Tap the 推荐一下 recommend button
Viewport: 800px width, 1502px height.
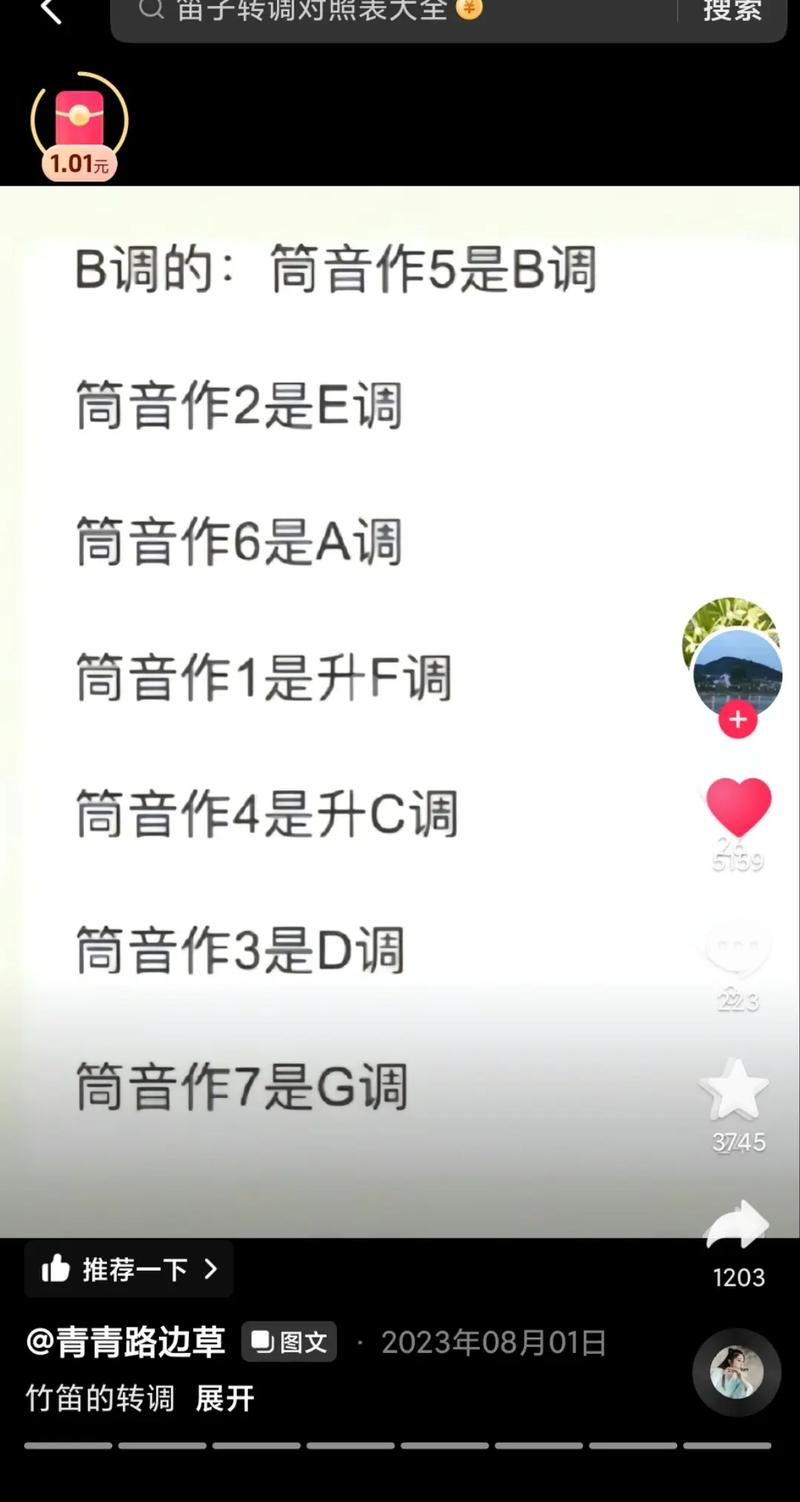(x=129, y=1269)
